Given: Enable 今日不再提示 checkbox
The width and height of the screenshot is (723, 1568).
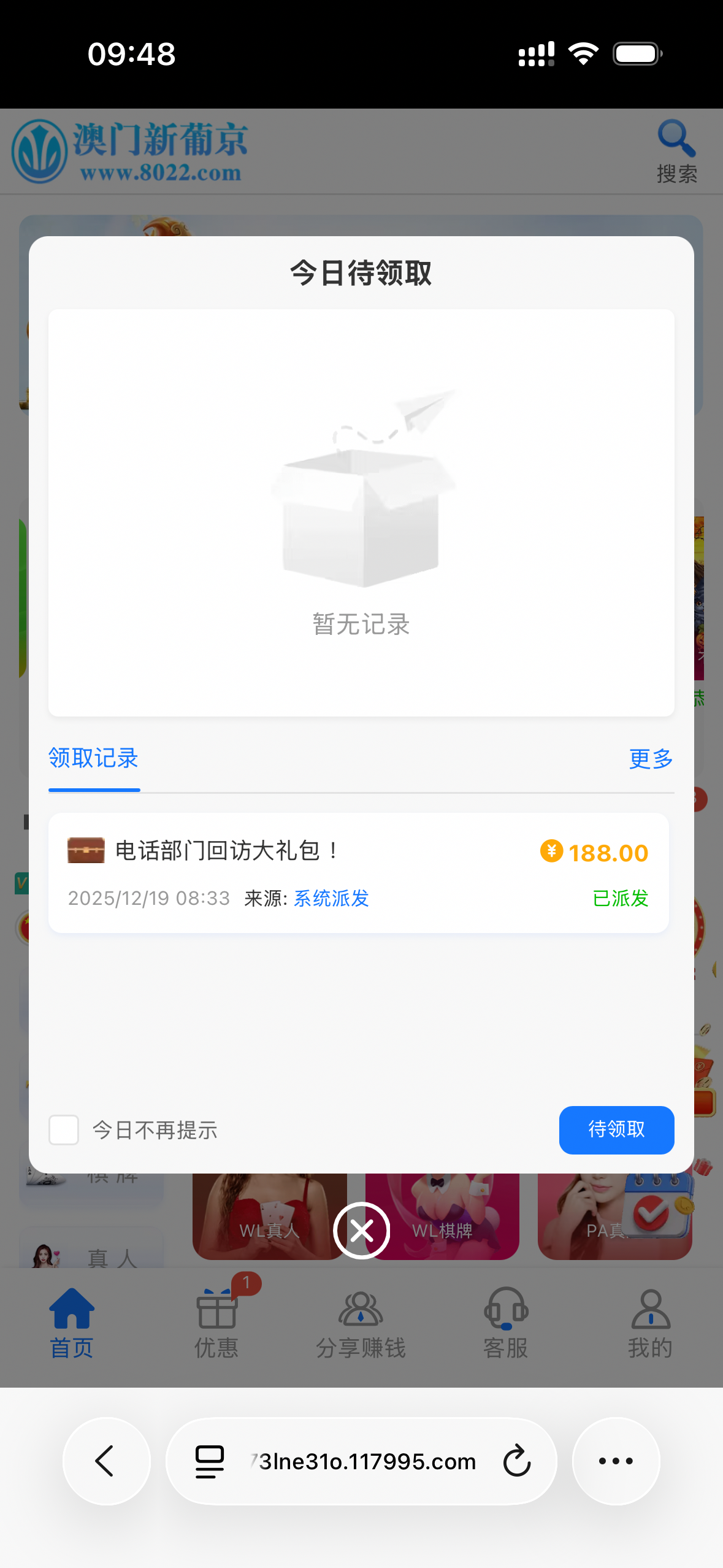Looking at the screenshot, I should [x=64, y=1129].
